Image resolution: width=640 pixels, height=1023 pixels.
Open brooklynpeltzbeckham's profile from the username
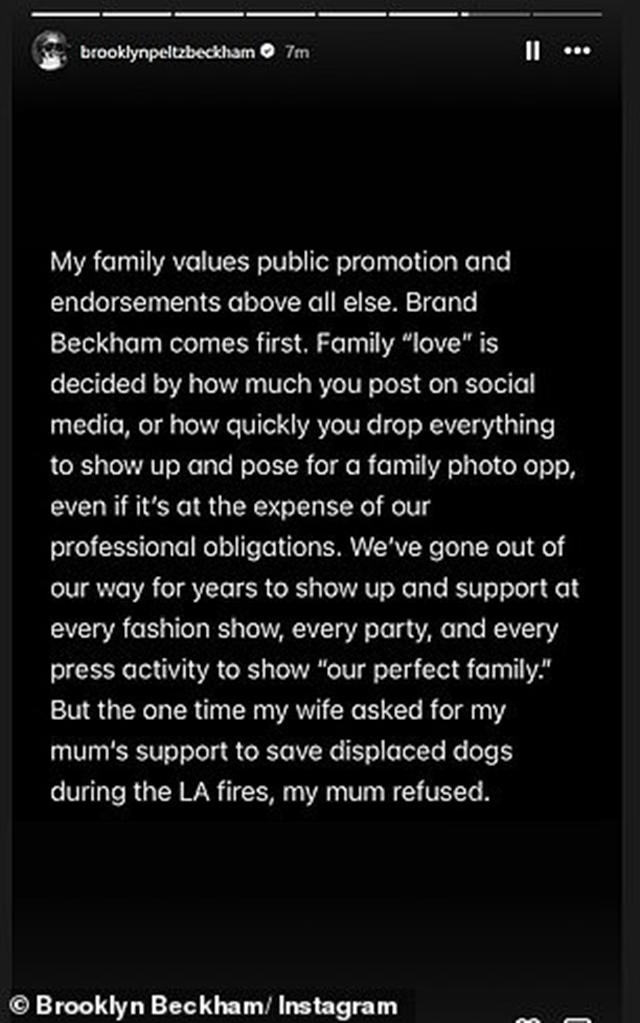click(x=168, y=52)
